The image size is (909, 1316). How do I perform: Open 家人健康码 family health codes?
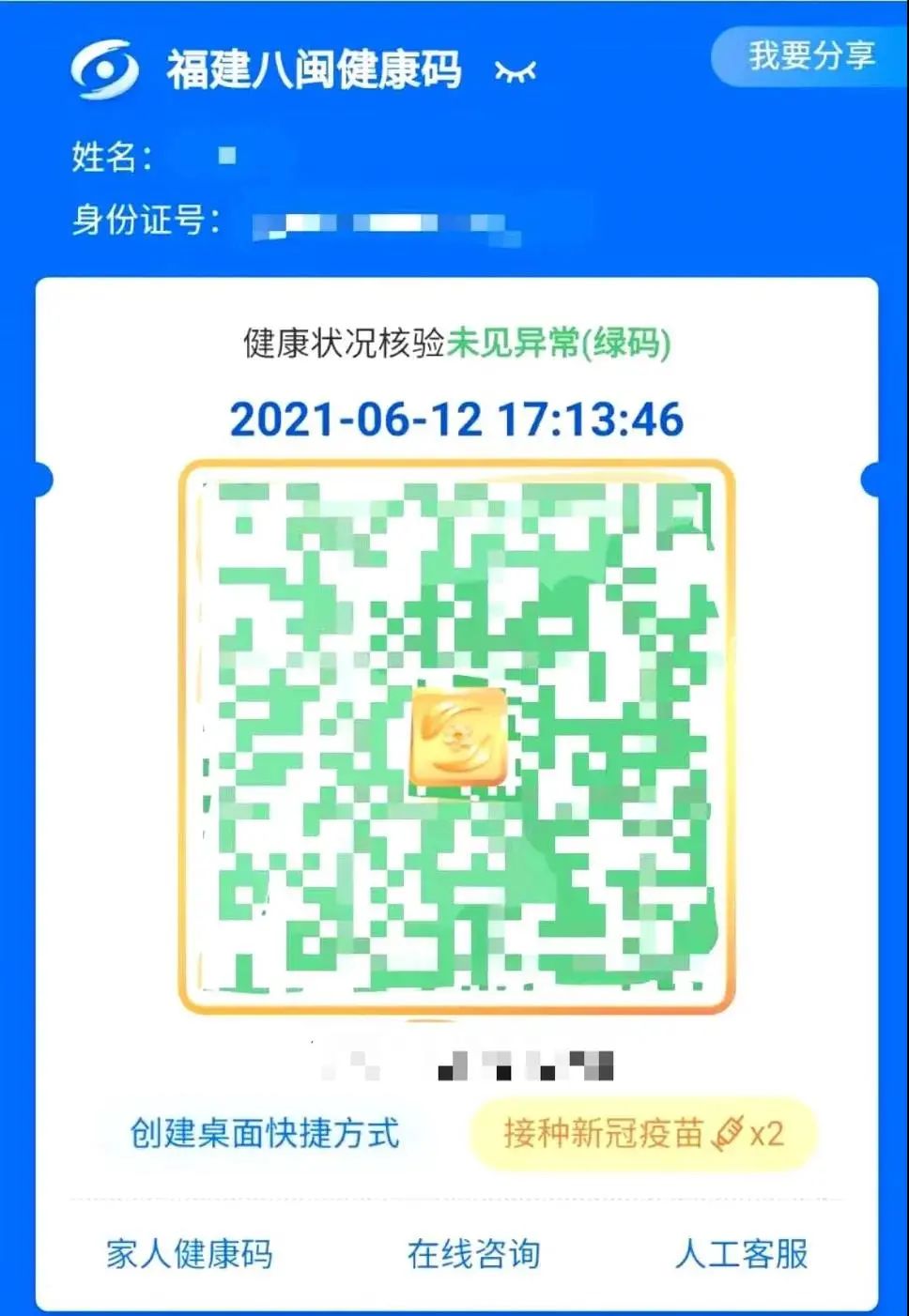pyautogui.click(x=190, y=1254)
